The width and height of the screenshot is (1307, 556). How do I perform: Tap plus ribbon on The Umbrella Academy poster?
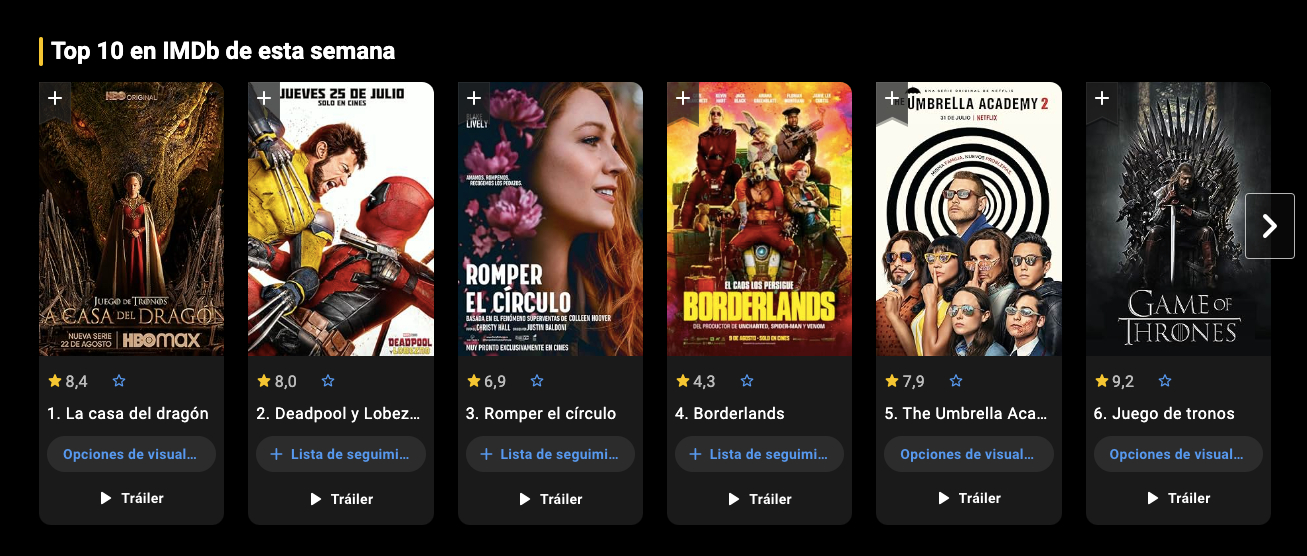[x=892, y=98]
